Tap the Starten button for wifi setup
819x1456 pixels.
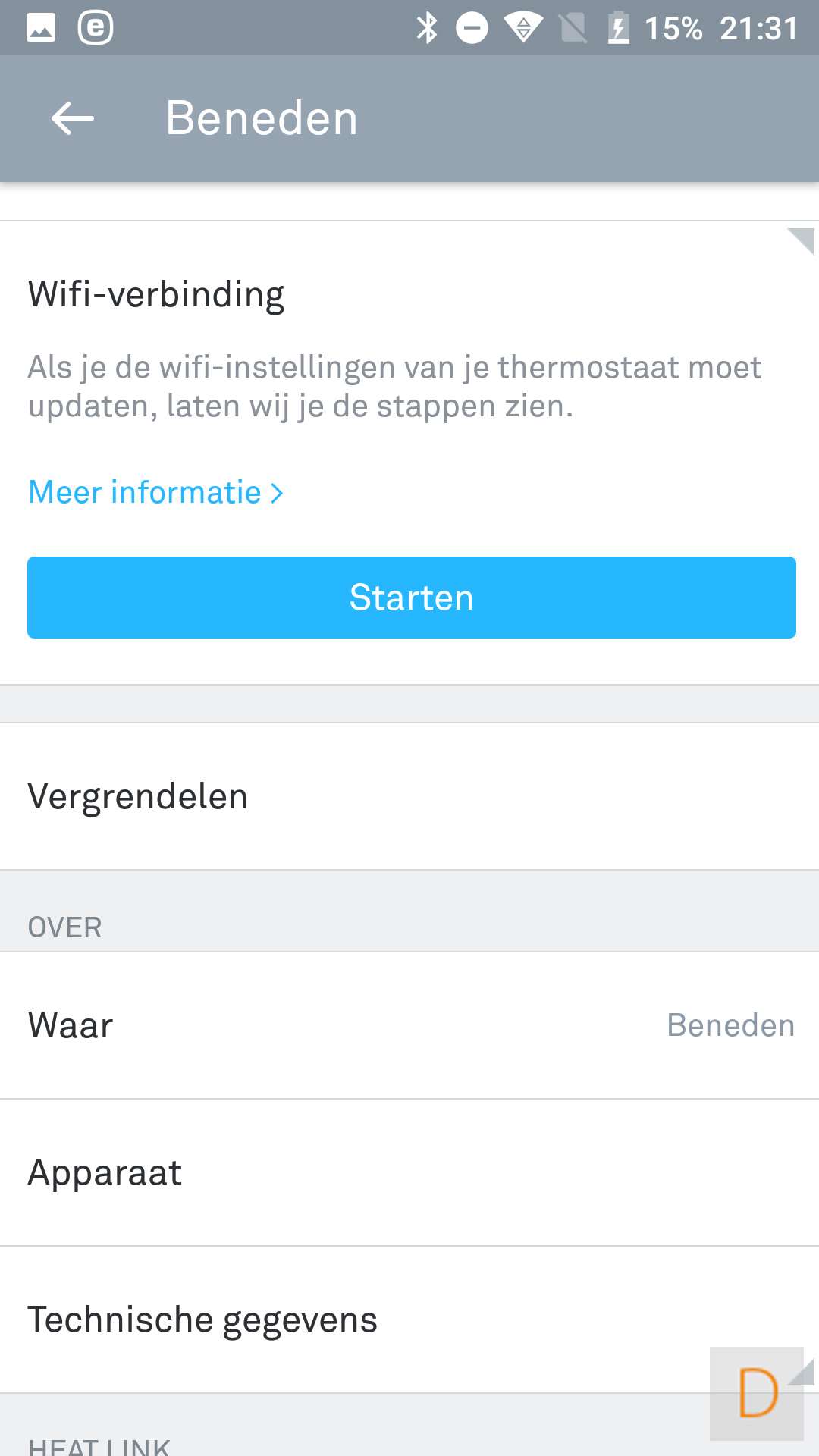[411, 598]
